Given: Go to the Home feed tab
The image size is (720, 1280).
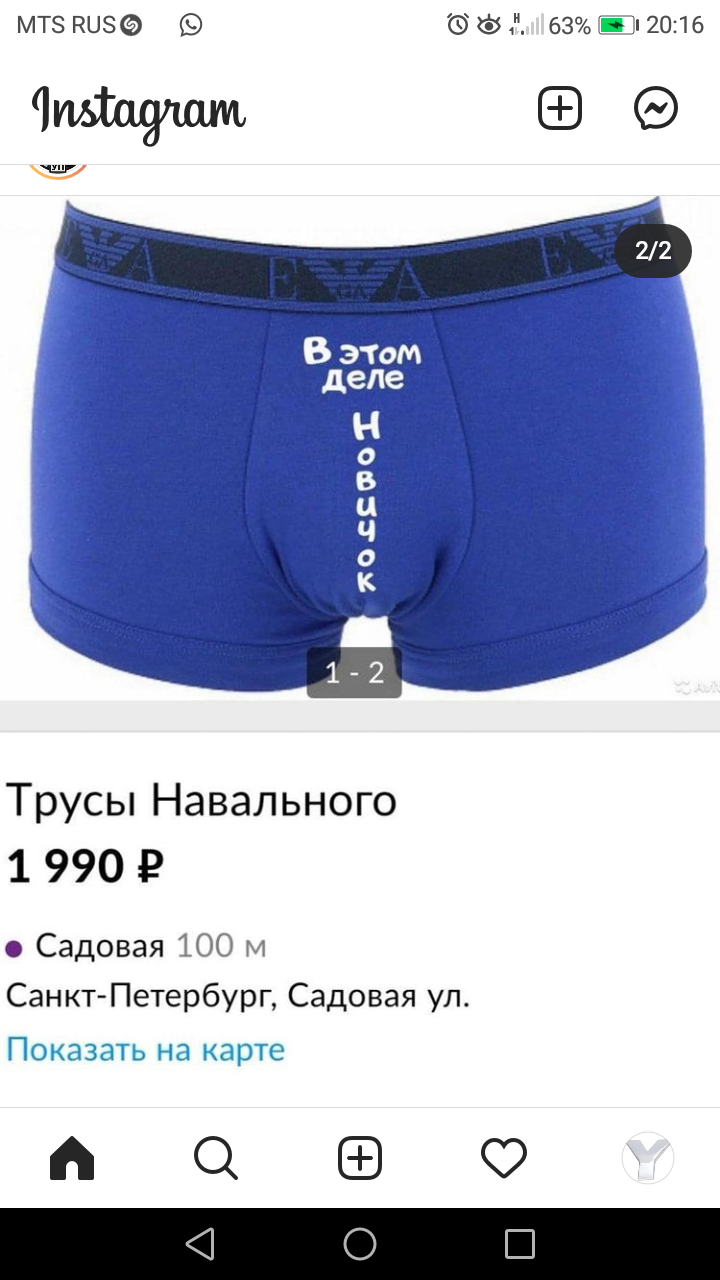Looking at the screenshot, I should [72, 1159].
